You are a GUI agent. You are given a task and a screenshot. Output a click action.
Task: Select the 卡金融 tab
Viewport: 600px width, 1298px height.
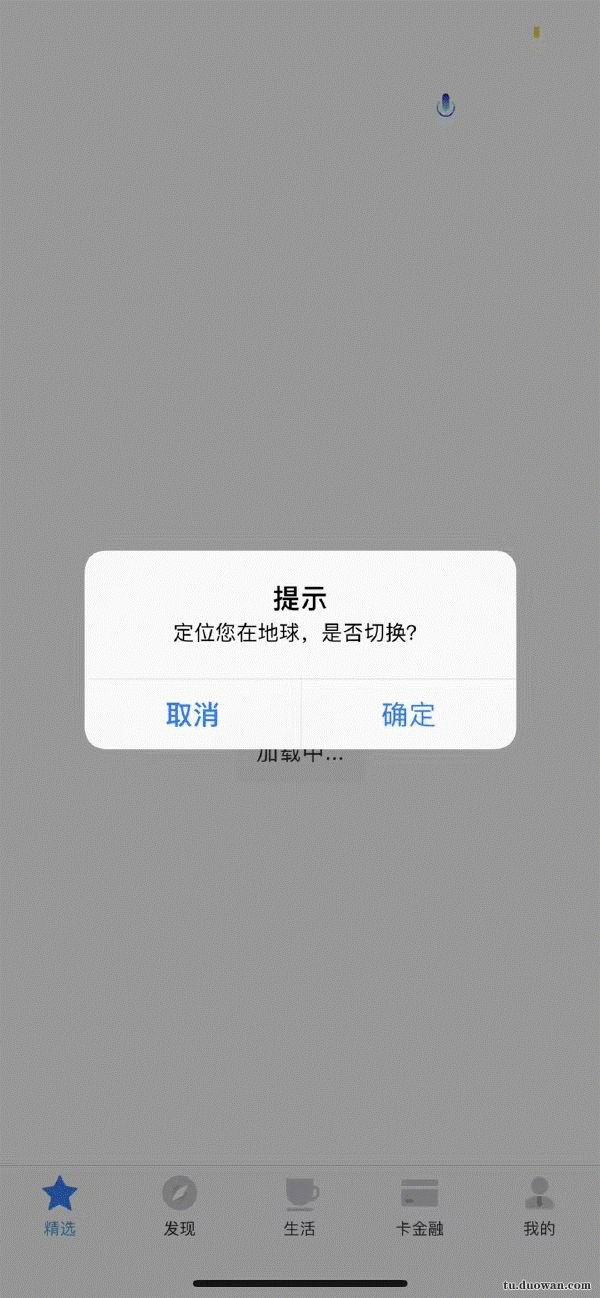click(x=420, y=1205)
